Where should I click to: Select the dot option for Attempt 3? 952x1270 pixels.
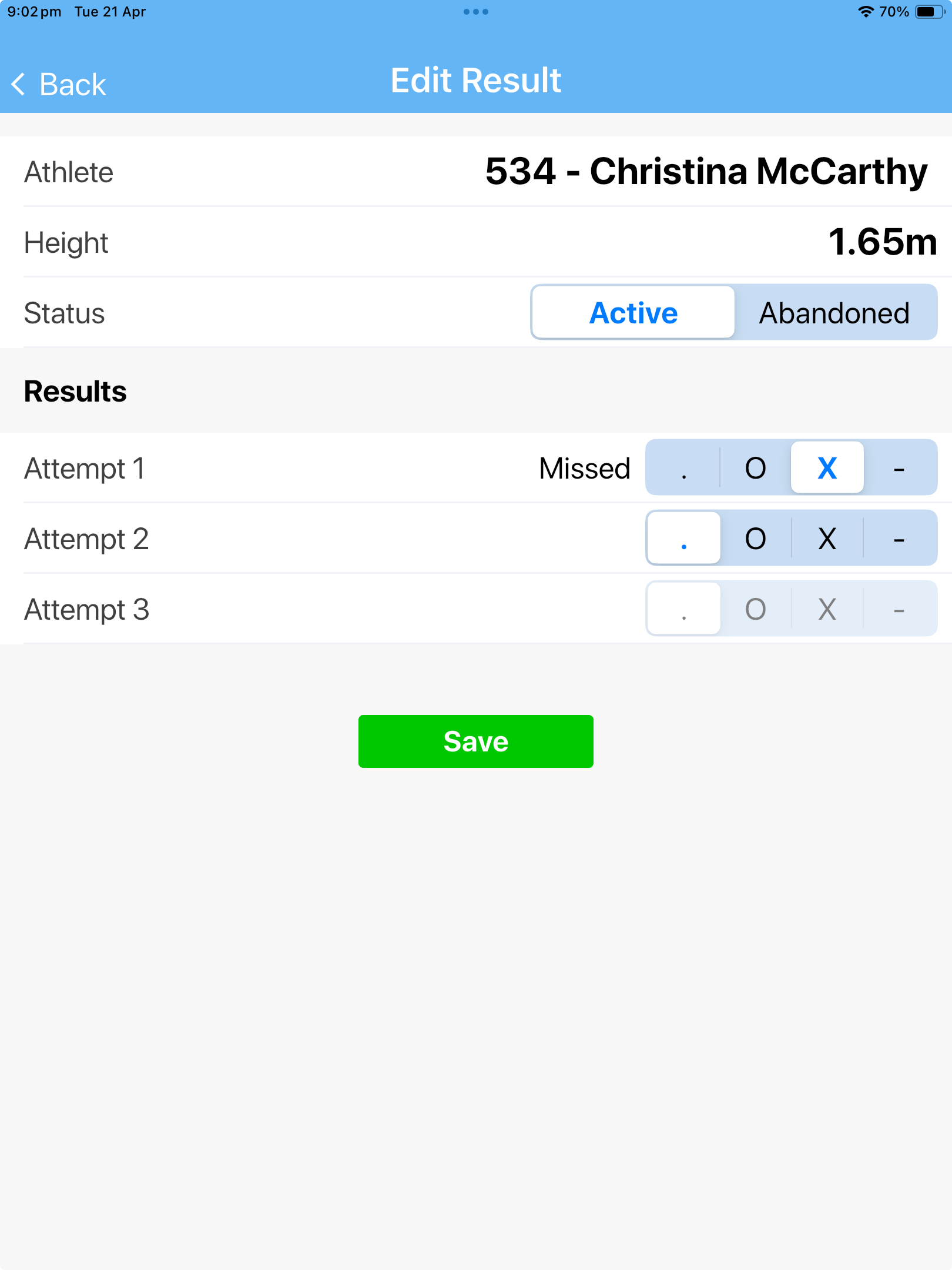click(x=683, y=609)
